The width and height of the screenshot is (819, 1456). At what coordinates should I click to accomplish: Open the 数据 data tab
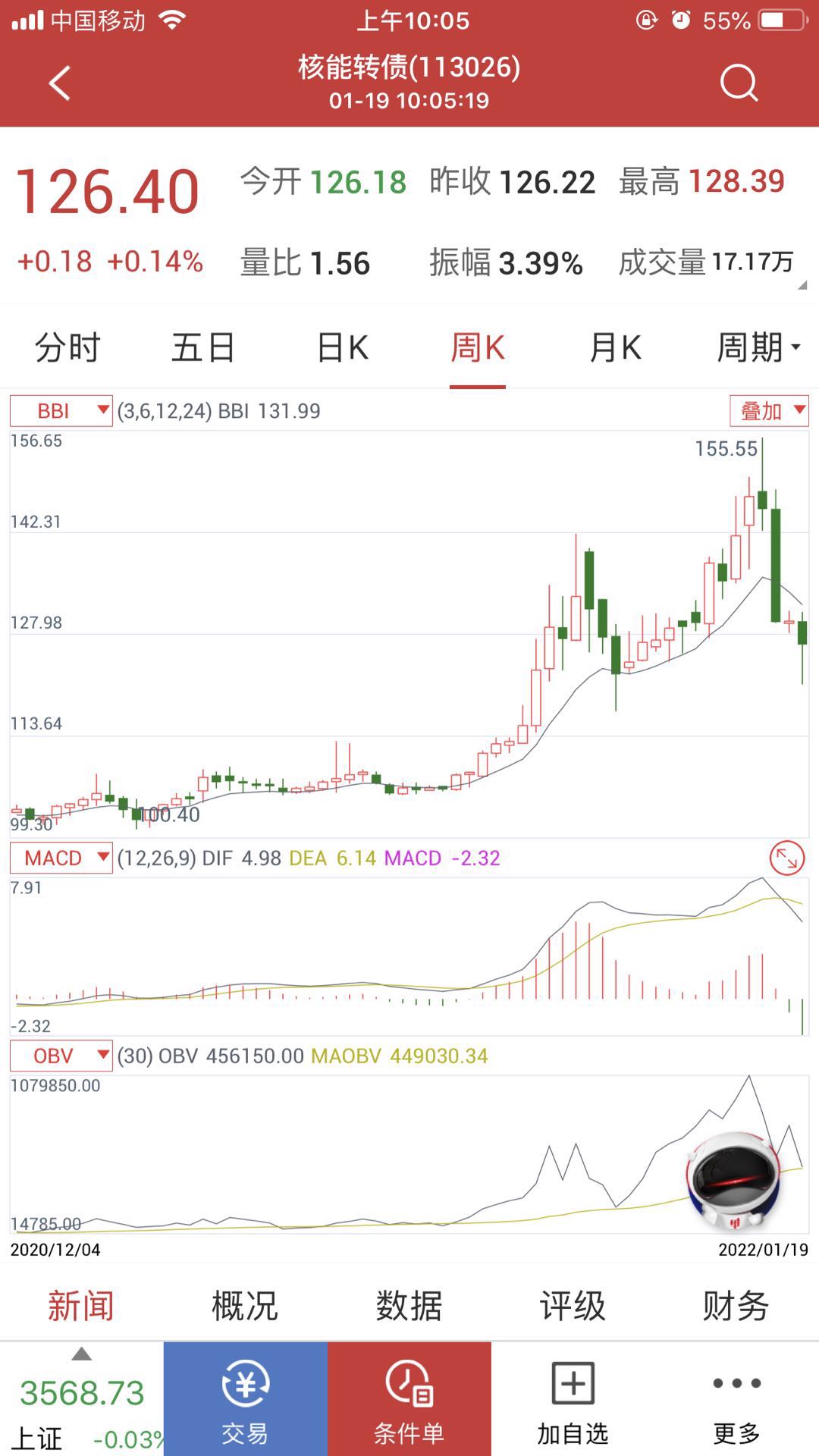tap(409, 1306)
